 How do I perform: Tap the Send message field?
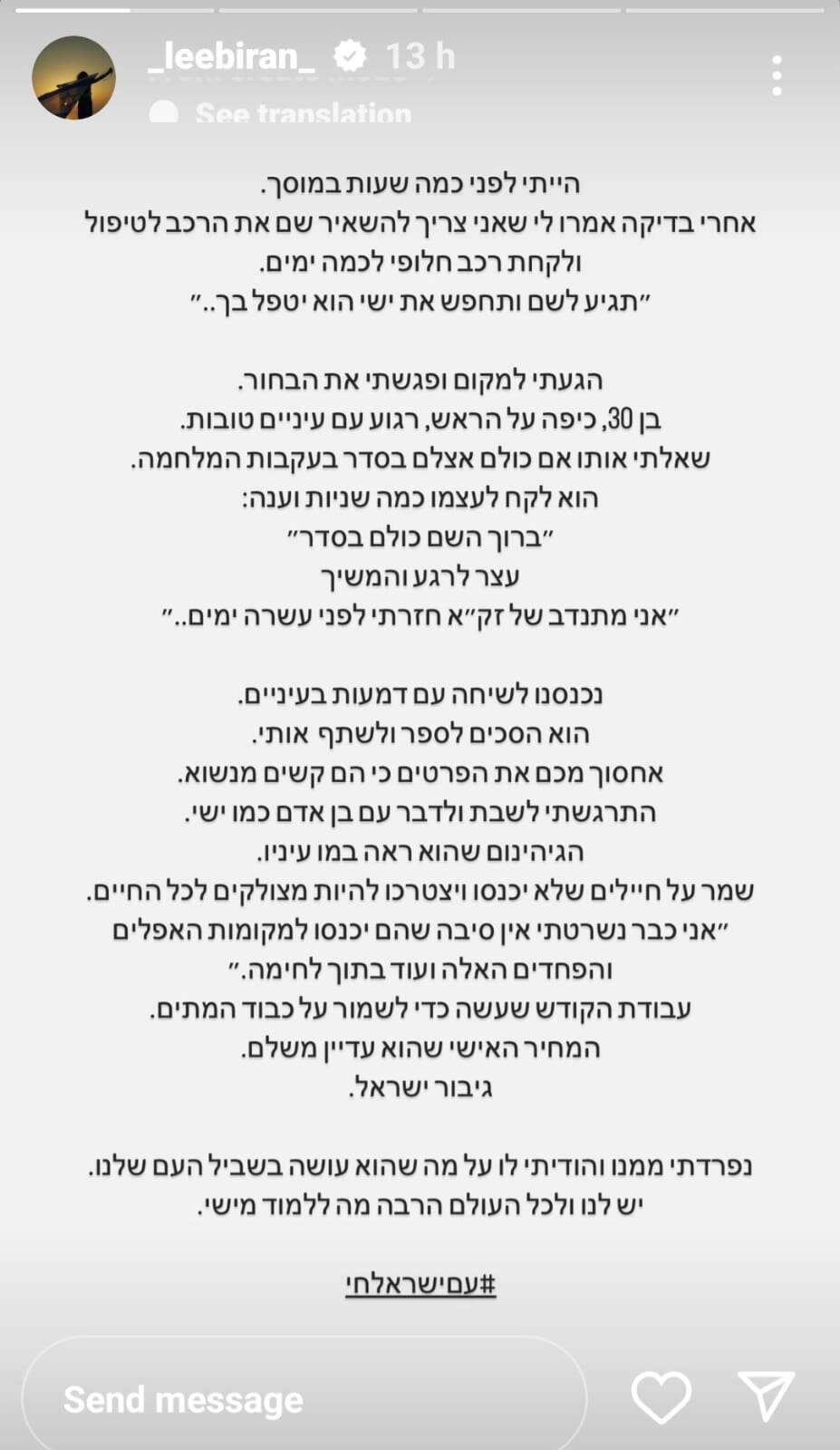coord(304,1398)
